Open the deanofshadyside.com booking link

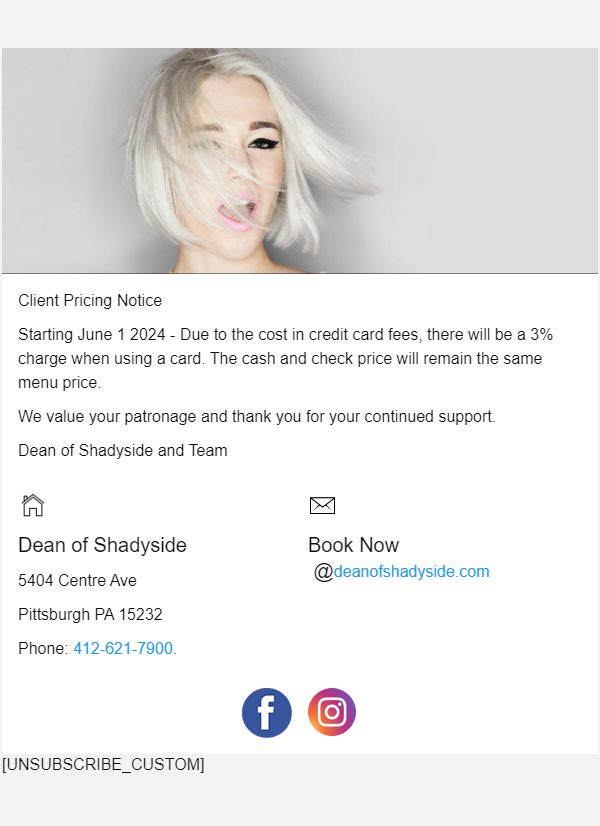[411, 571]
